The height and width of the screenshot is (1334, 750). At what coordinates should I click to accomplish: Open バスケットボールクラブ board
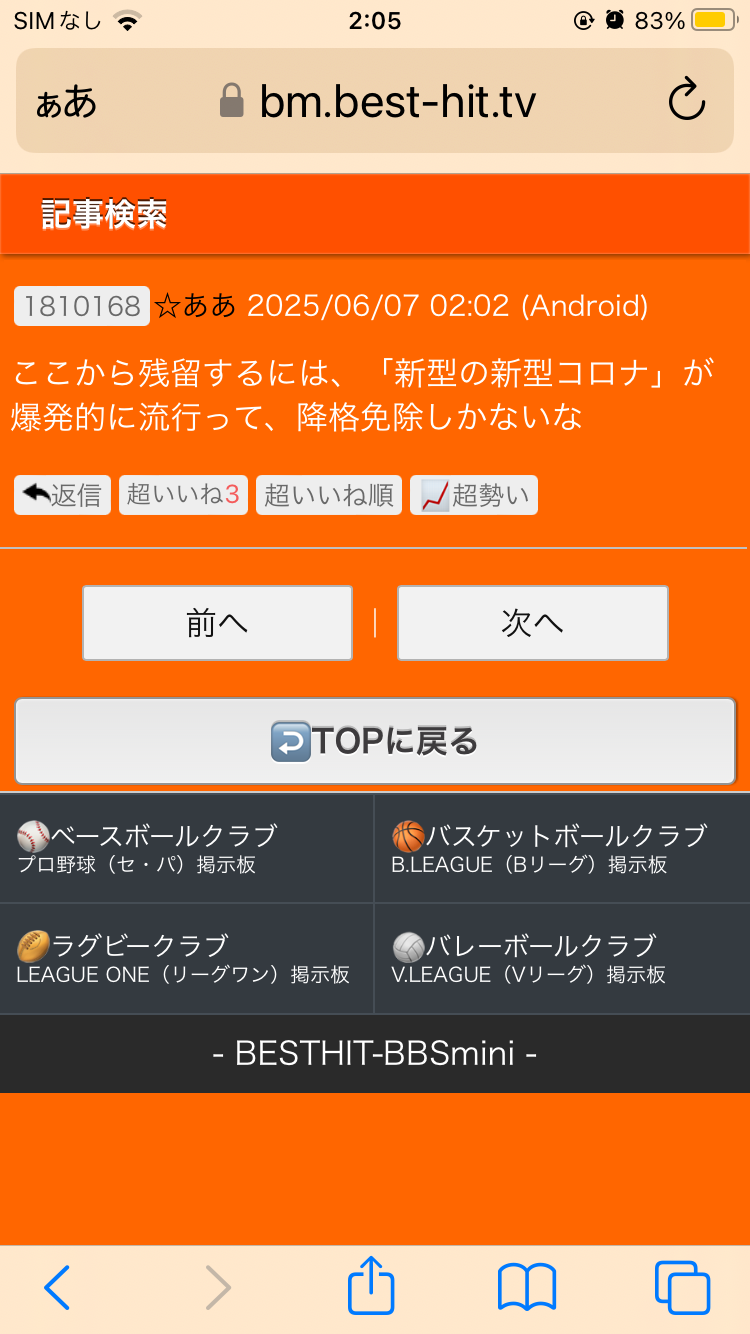562,848
